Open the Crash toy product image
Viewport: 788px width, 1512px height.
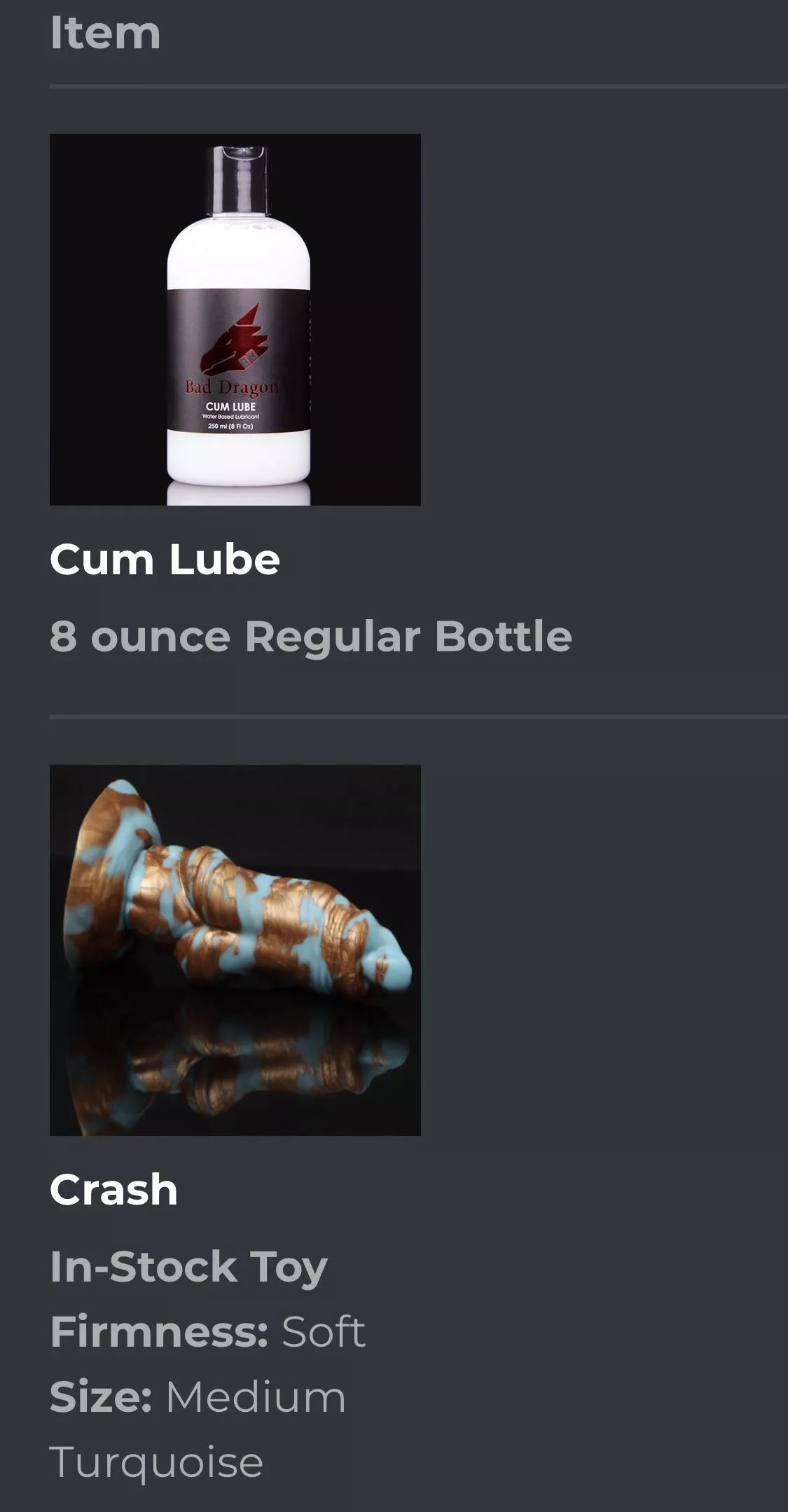tap(235, 950)
